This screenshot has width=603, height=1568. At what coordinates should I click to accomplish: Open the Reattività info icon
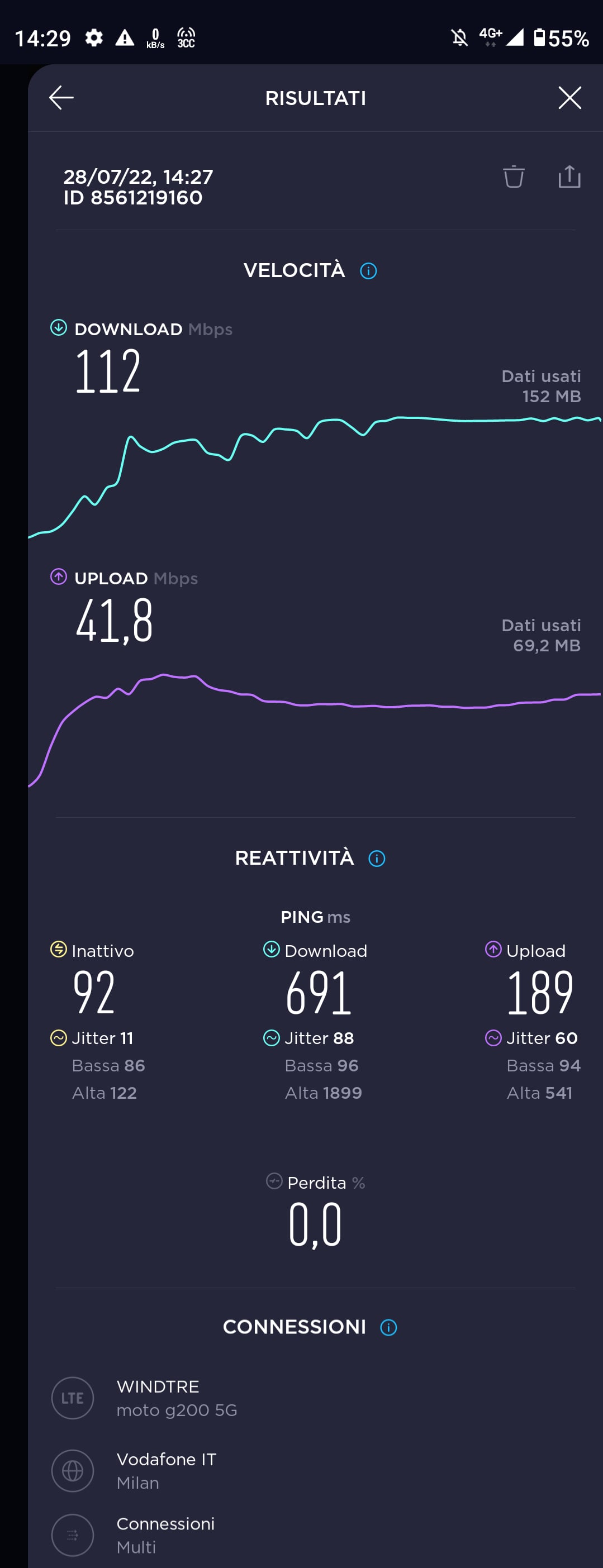377,858
